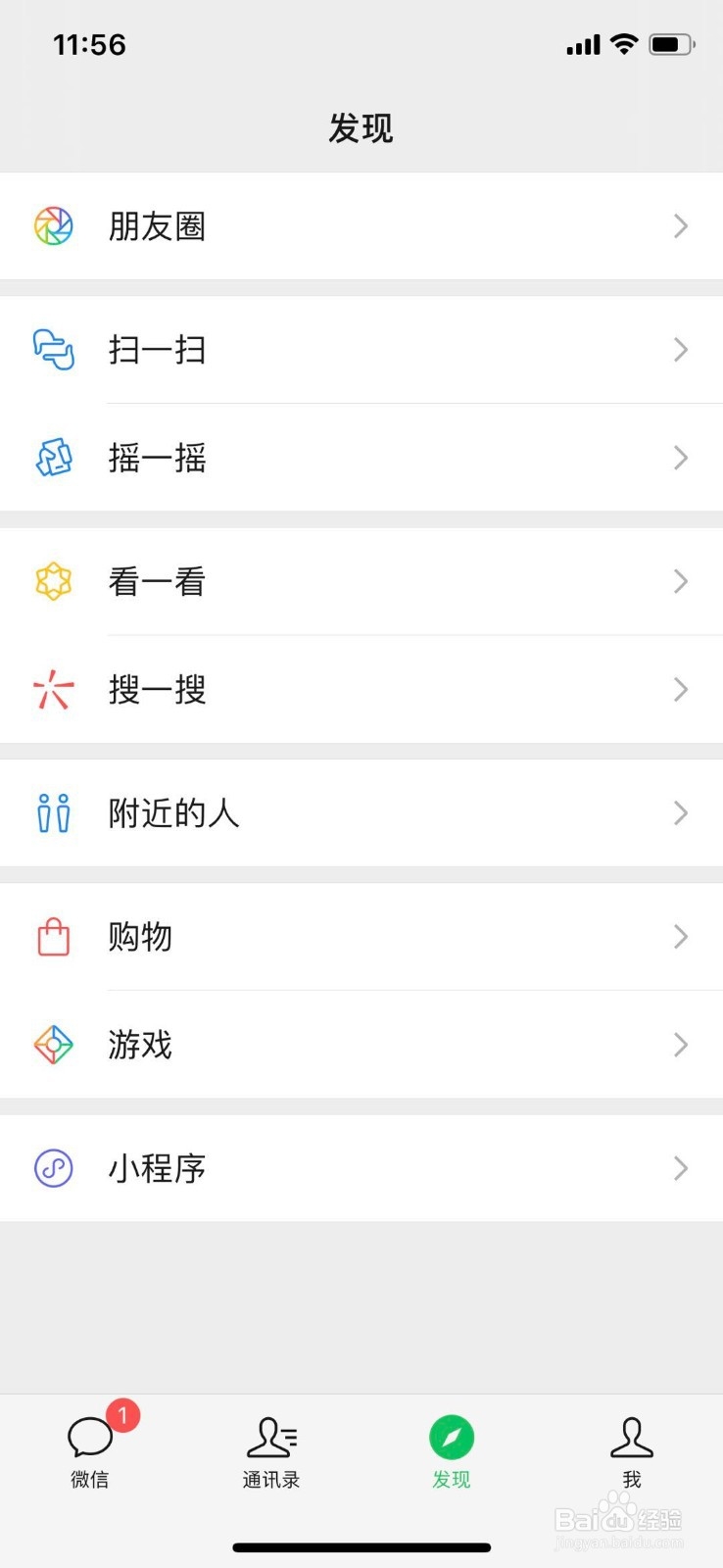
Task: Open 看一看 via its yellow icon
Action: click(54, 581)
